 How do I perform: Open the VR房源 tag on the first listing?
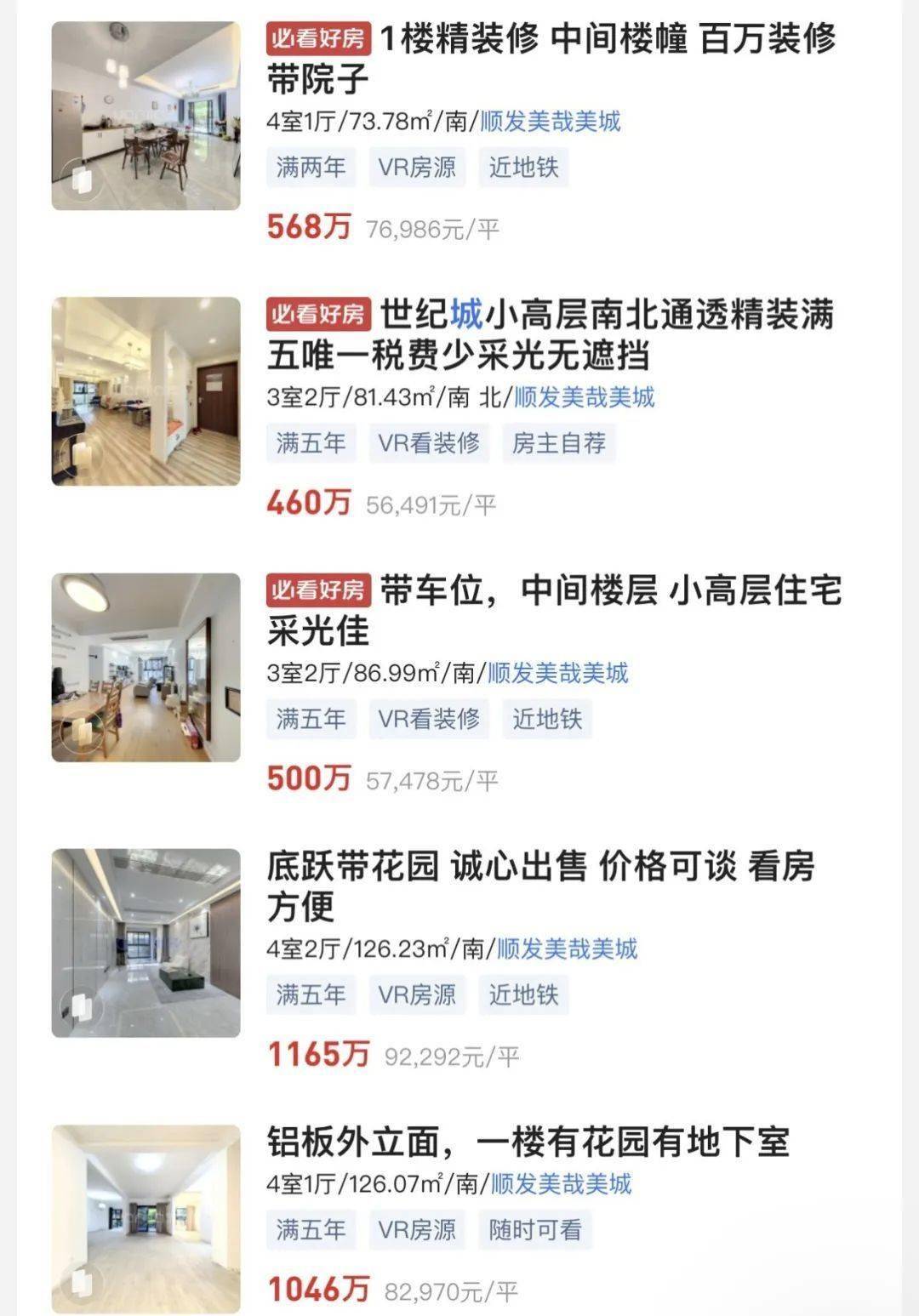(417, 168)
